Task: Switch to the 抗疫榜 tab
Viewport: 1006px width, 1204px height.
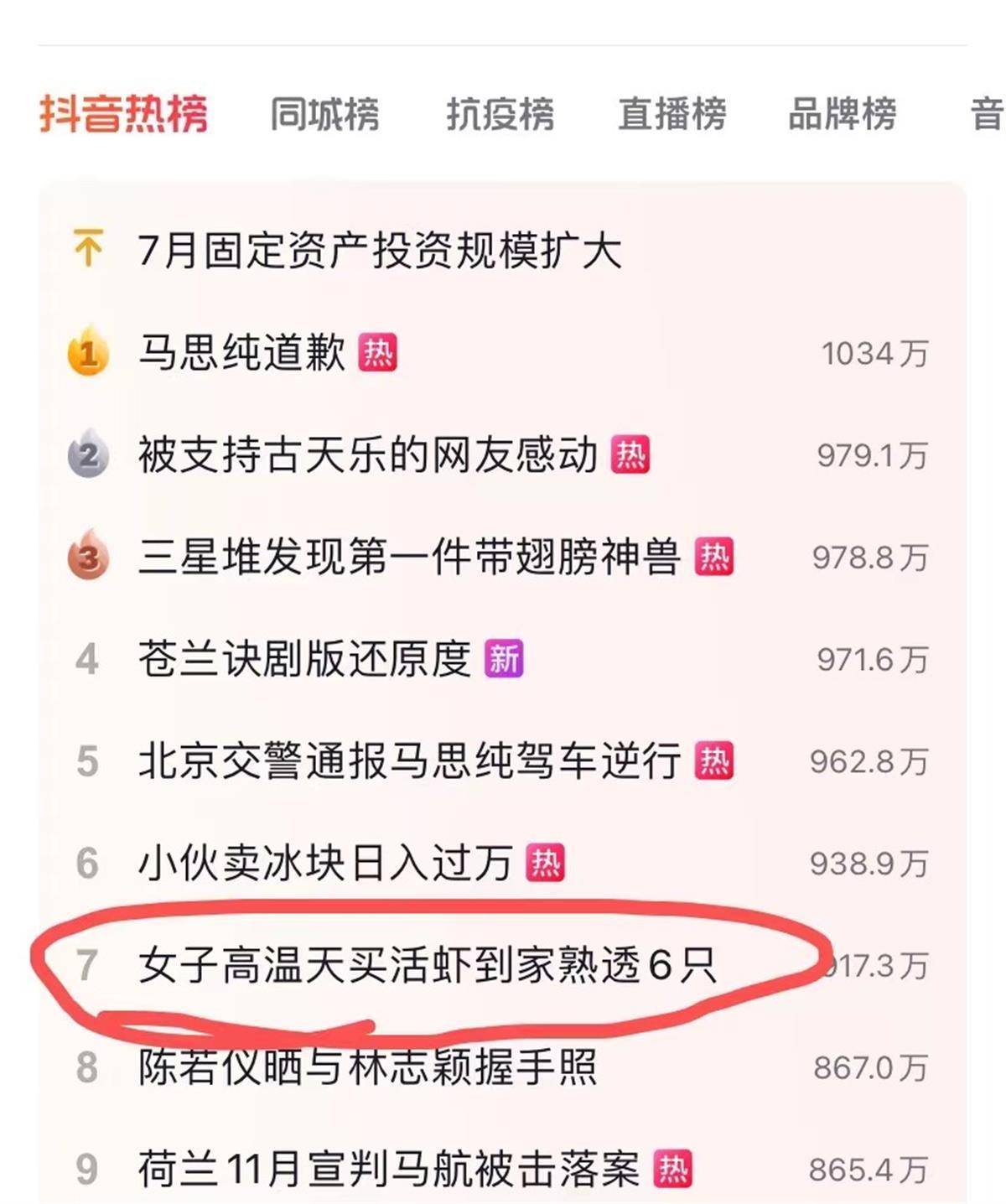Action: click(x=500, y=114)
